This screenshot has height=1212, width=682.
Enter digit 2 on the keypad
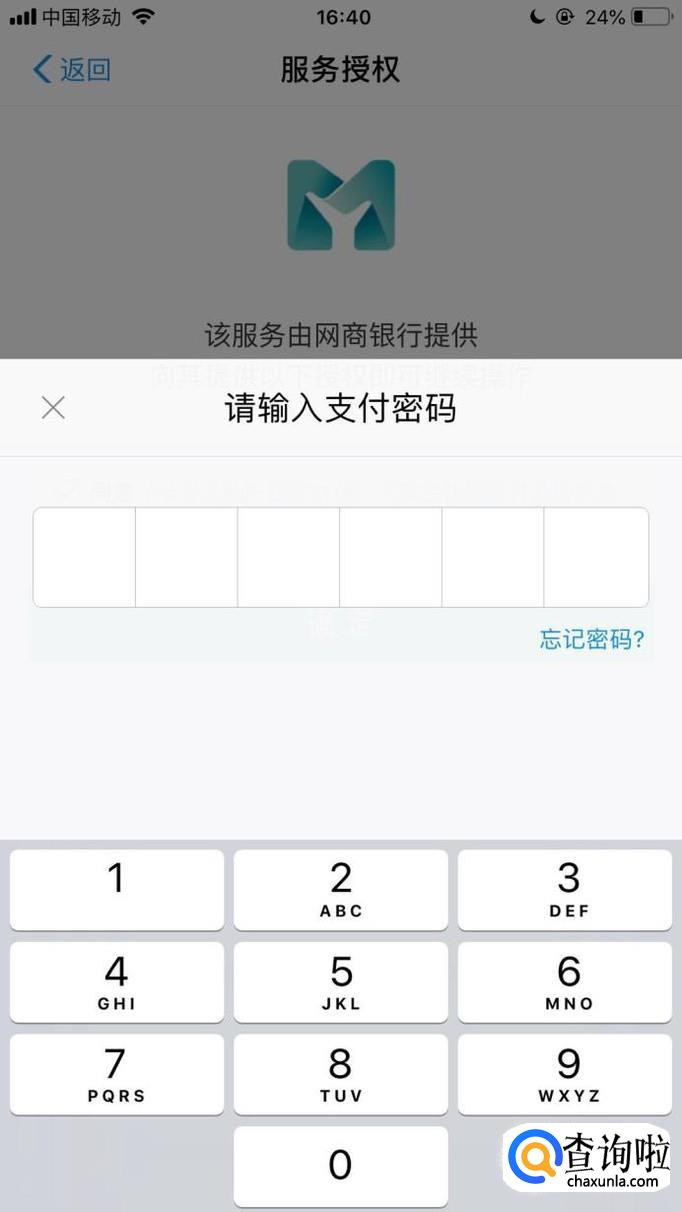tap(341, 889)
